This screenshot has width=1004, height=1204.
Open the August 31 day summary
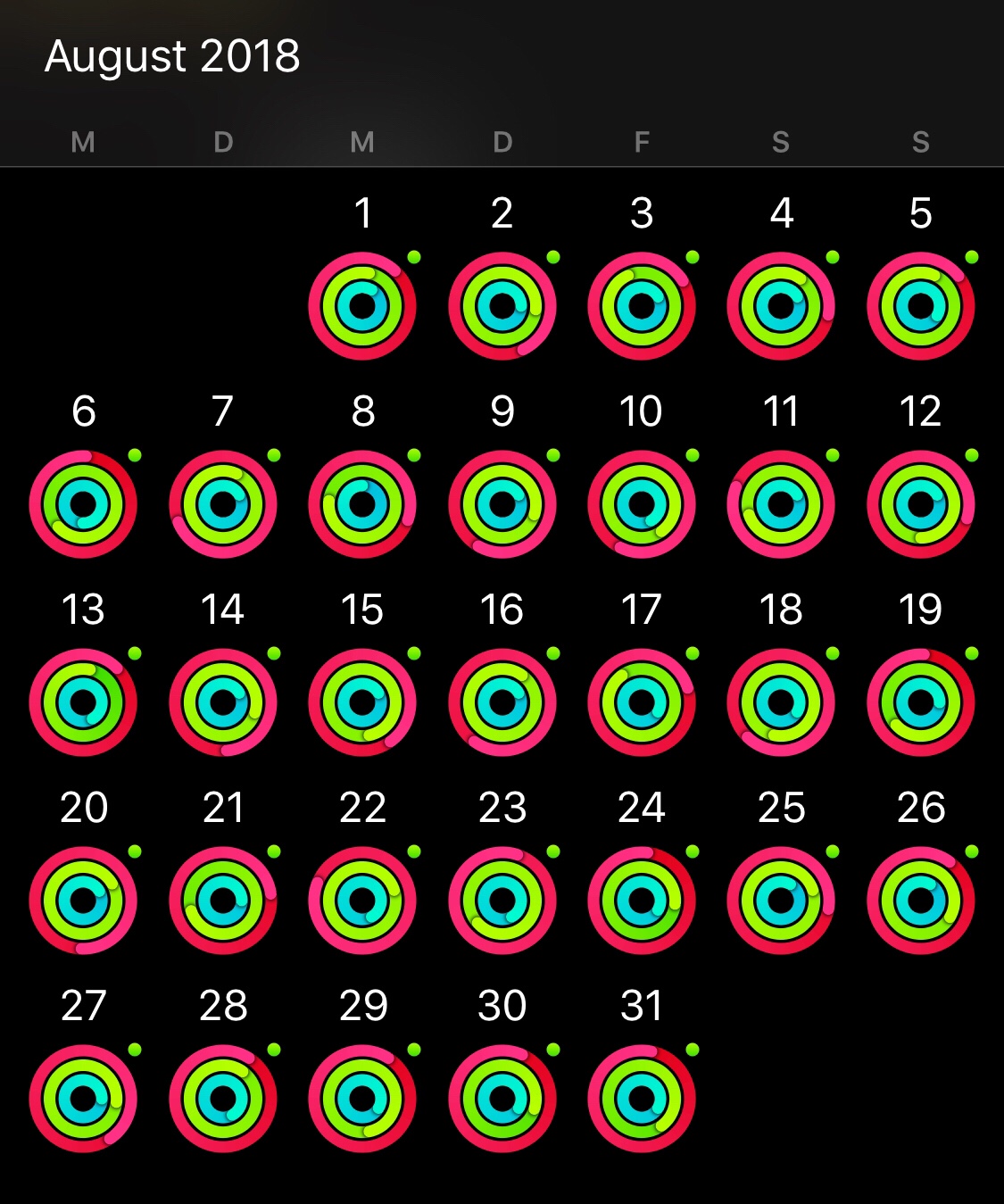[642, 1099]
